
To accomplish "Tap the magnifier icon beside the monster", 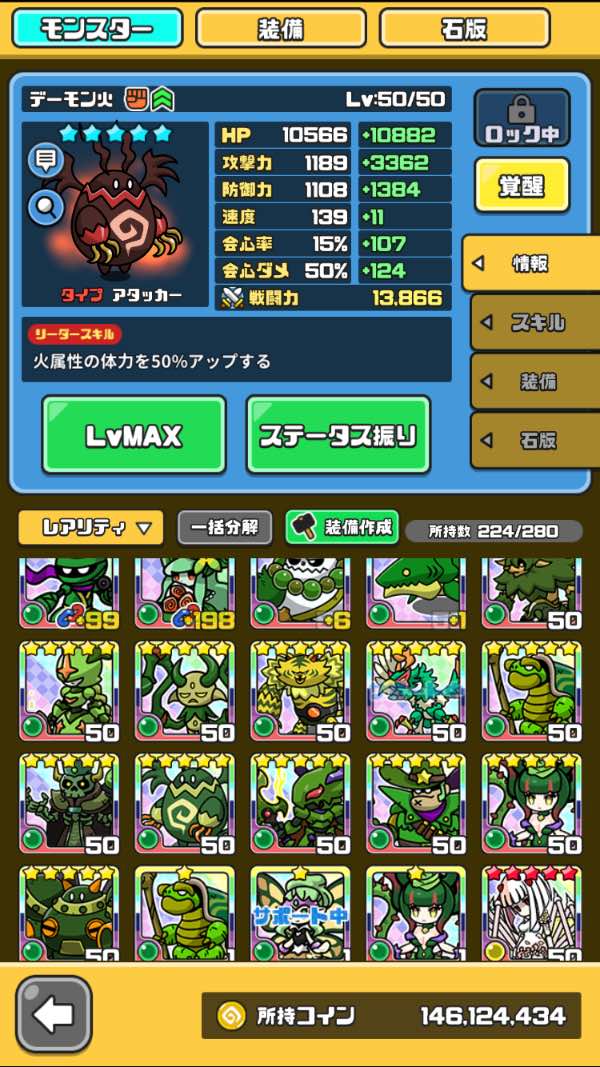I will point(46,208).
